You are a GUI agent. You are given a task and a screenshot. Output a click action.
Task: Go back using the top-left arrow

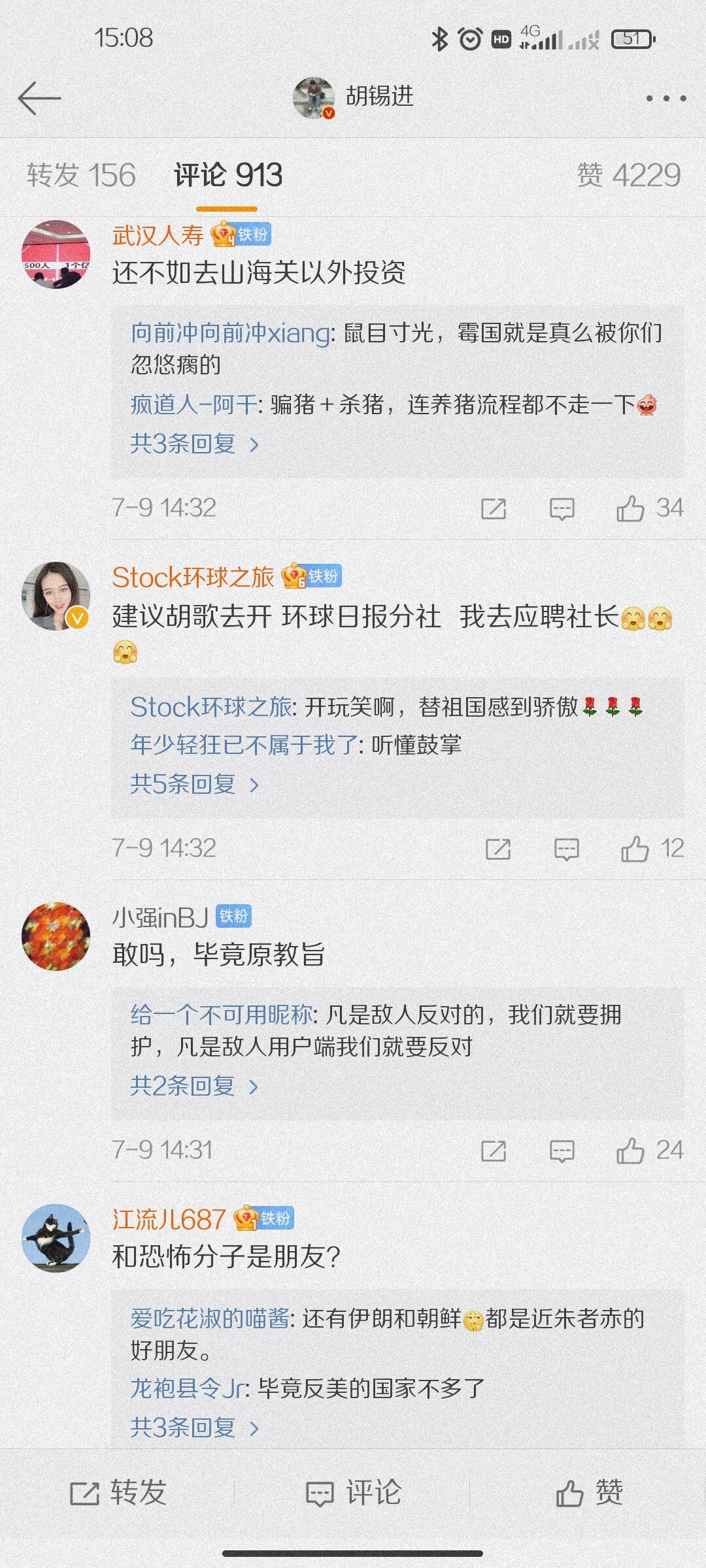point(39,99)
